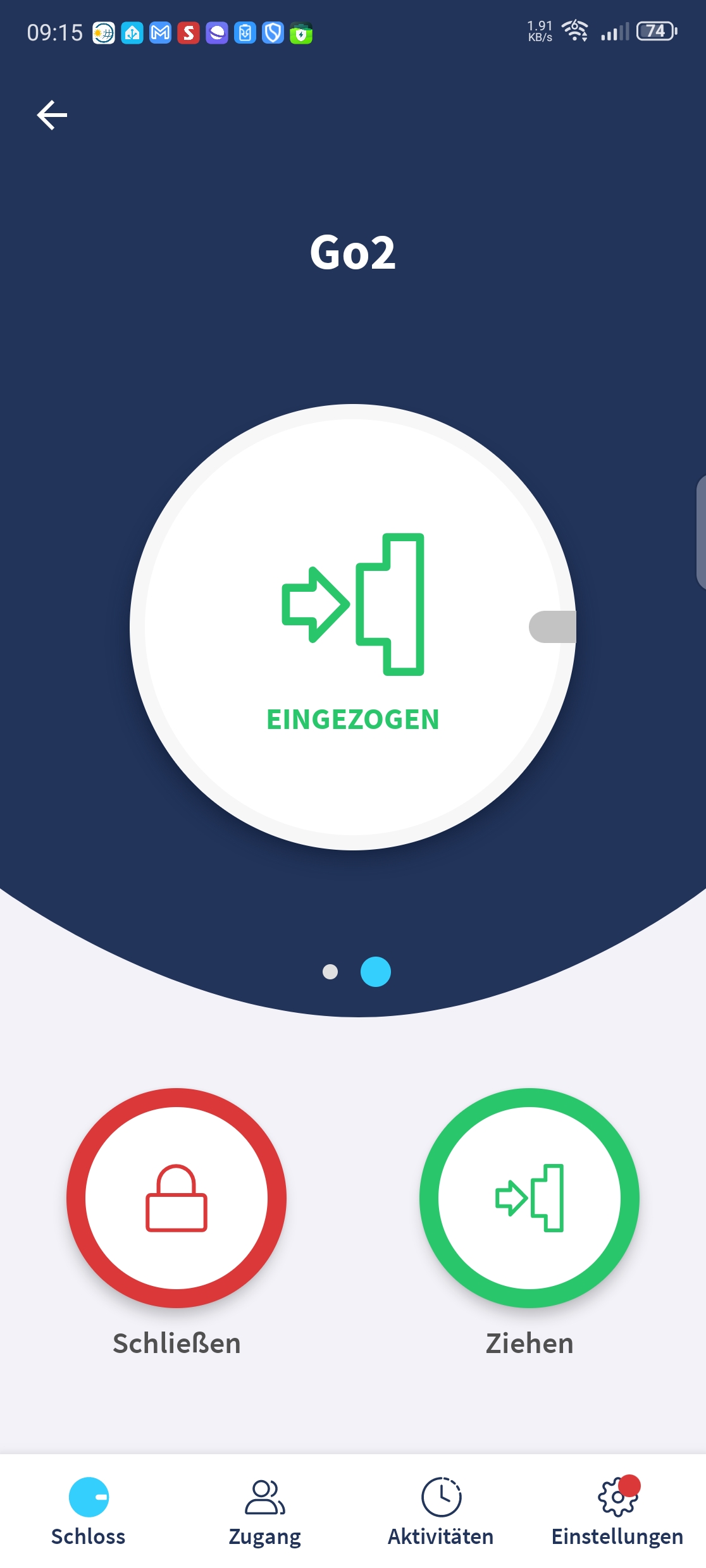The image size is (706, 1568).
Task: Open the Einstellungen tab
Action: 617,1512
